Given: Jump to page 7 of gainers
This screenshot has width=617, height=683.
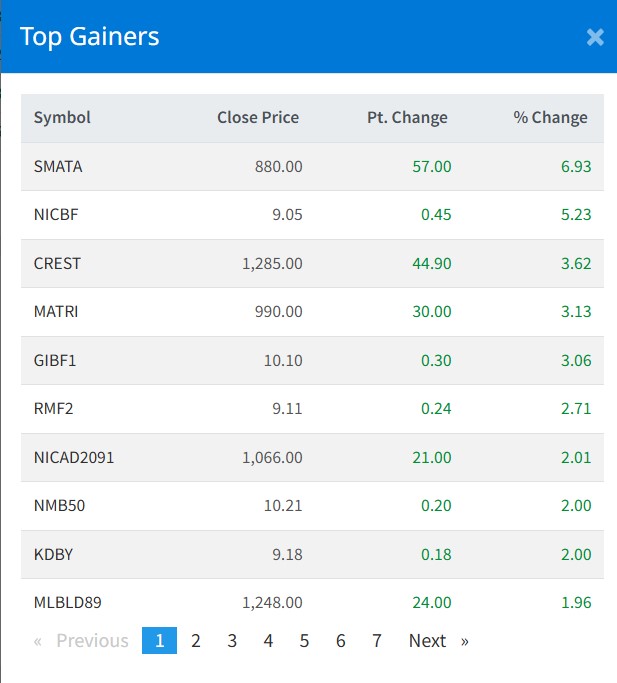Looking at the screenshot, I should (x=376, y=641).
